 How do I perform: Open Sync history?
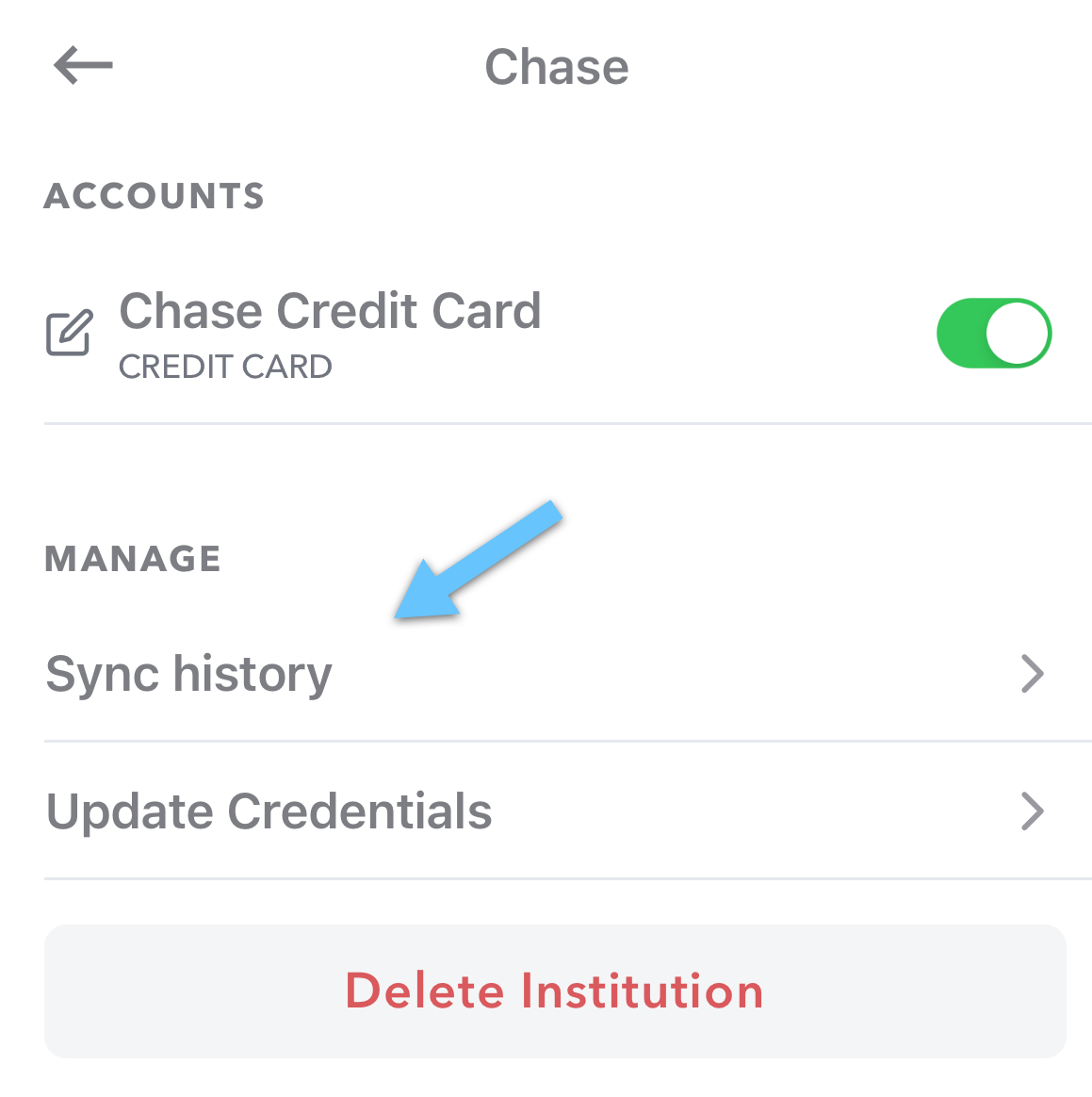pyautogui.click(x=546, y=674)
